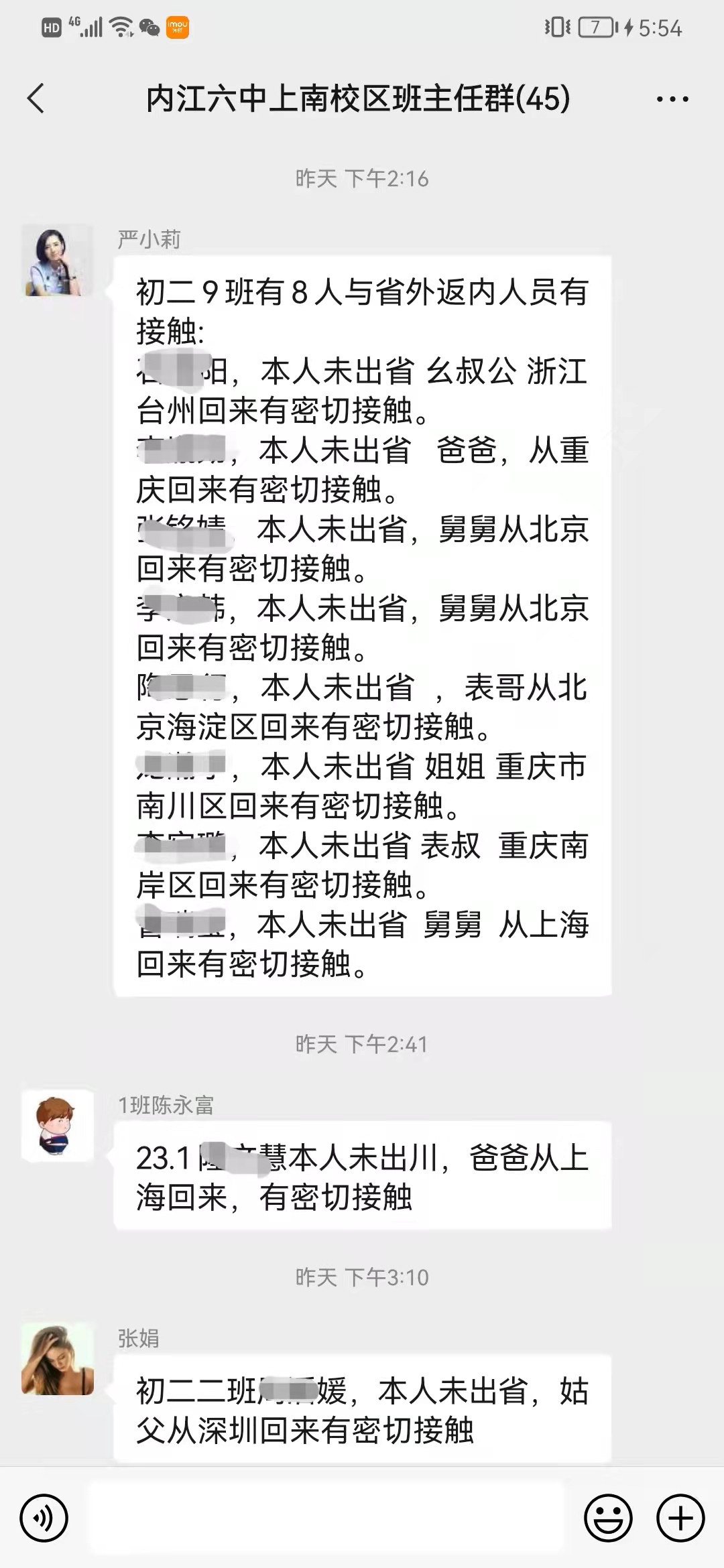Screen dimensions: 724x1568
Task: Open the plus attachment menu
Action: 680,1518
